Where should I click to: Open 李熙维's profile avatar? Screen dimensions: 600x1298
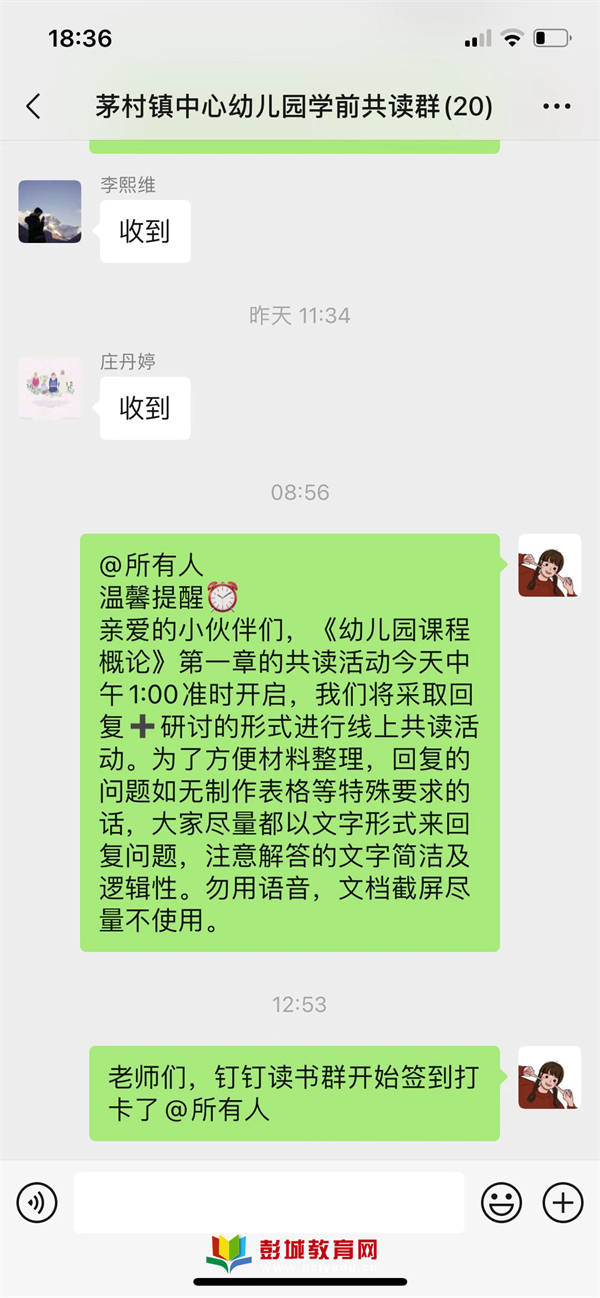(50, 211)
